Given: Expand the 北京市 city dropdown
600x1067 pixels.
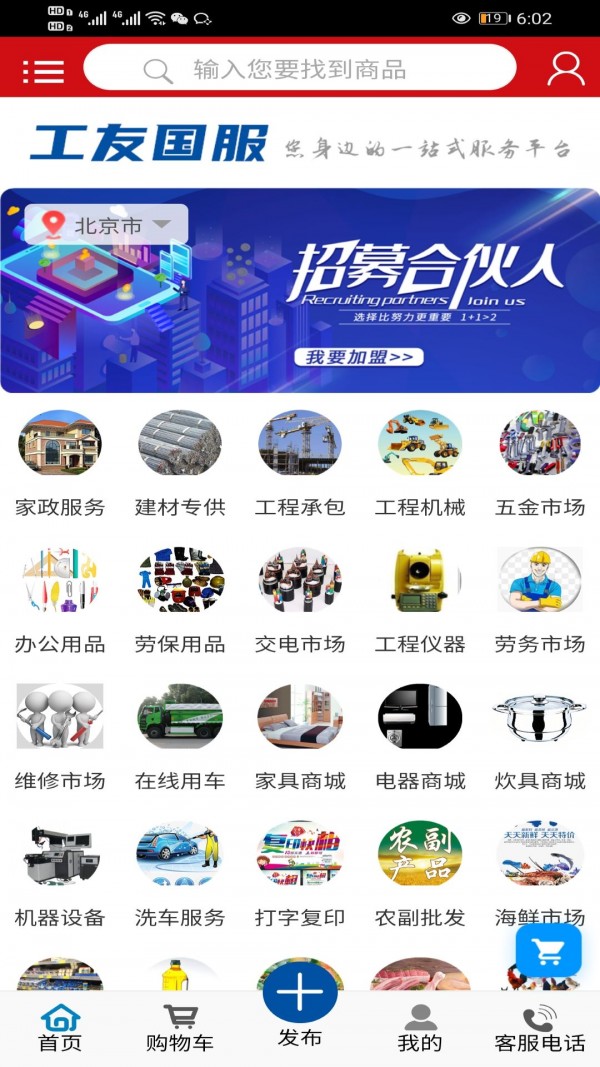Looking at the screenshot, I should click(106, 225).
